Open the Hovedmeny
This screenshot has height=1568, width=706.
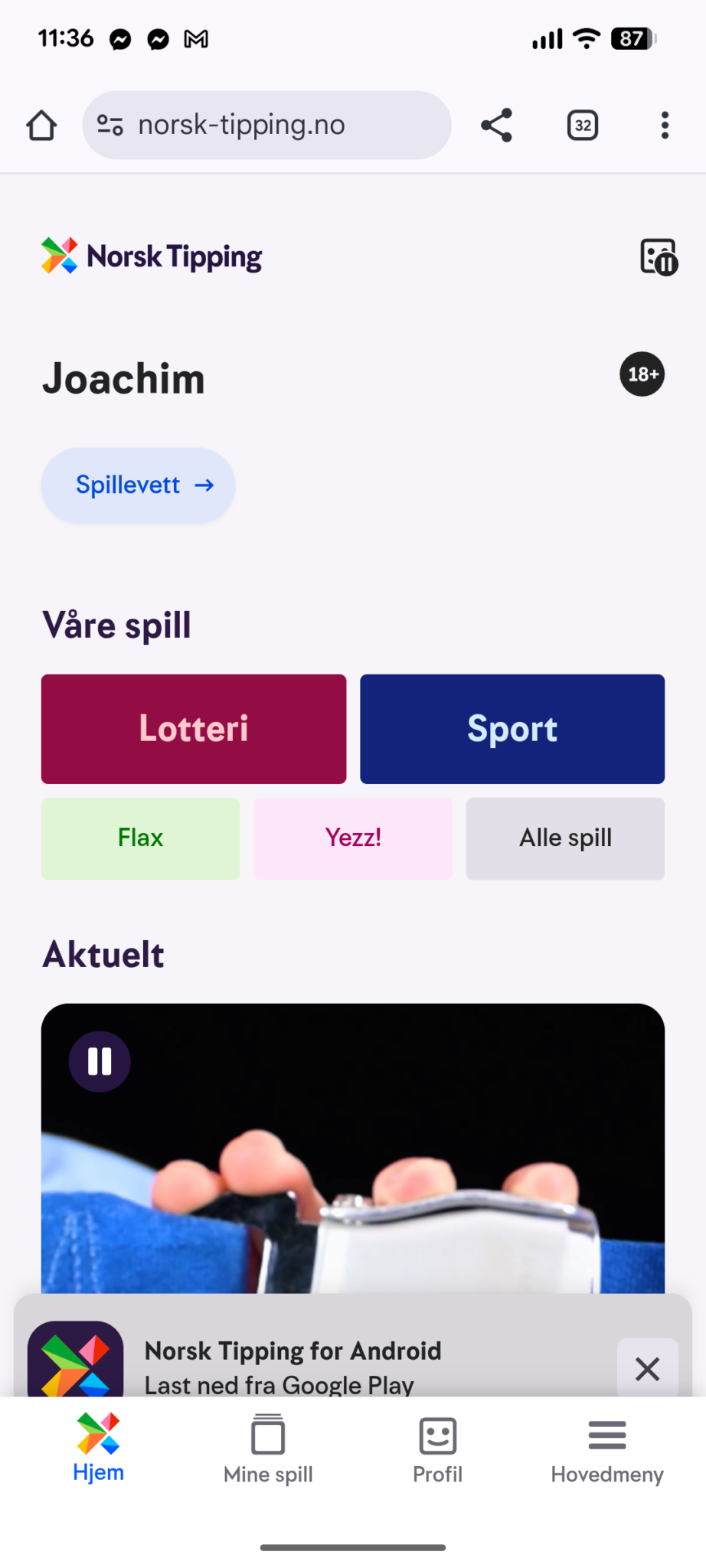tap(607, 1449)
